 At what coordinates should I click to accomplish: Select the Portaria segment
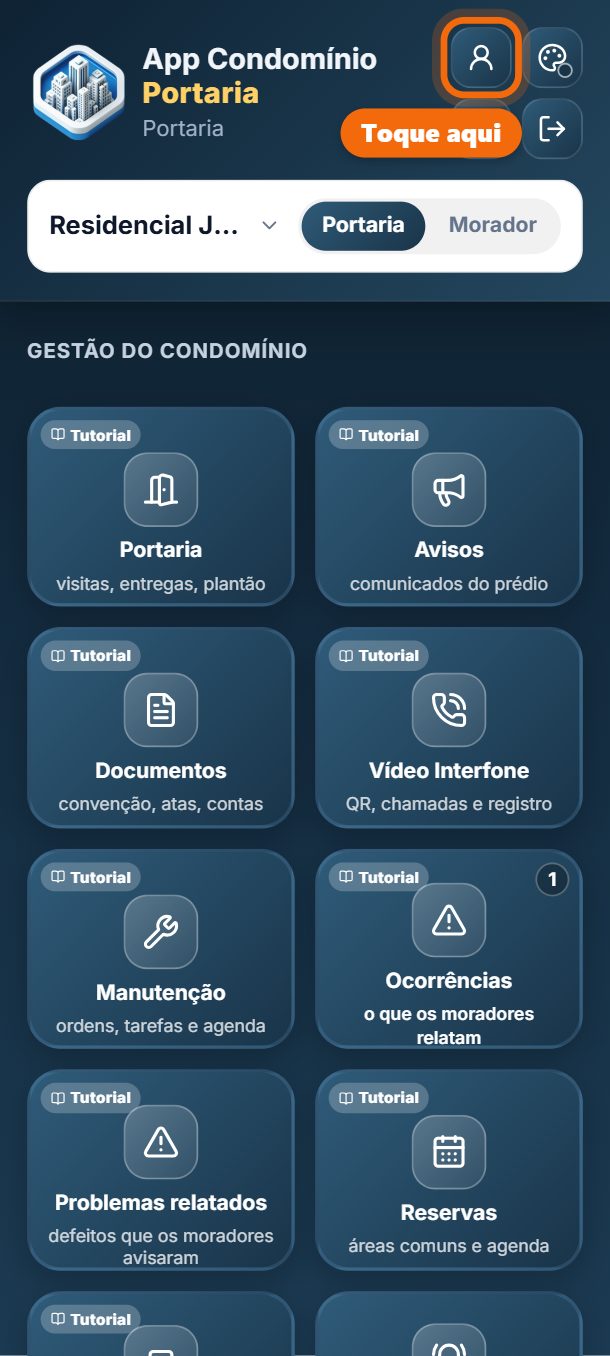click(363, 225)
